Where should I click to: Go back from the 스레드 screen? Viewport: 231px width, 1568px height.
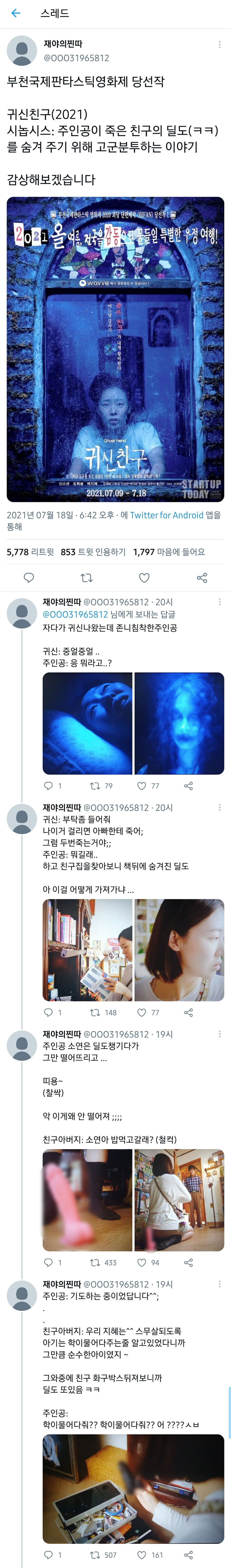click(16, 13)
